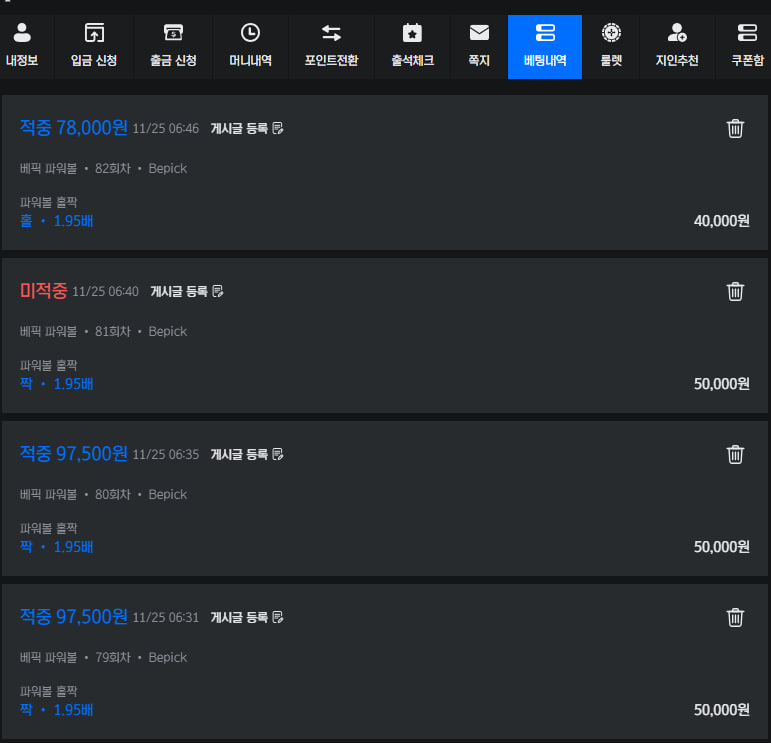
Task: Open 포인트전환 tab
Action: tap(331, 46)
